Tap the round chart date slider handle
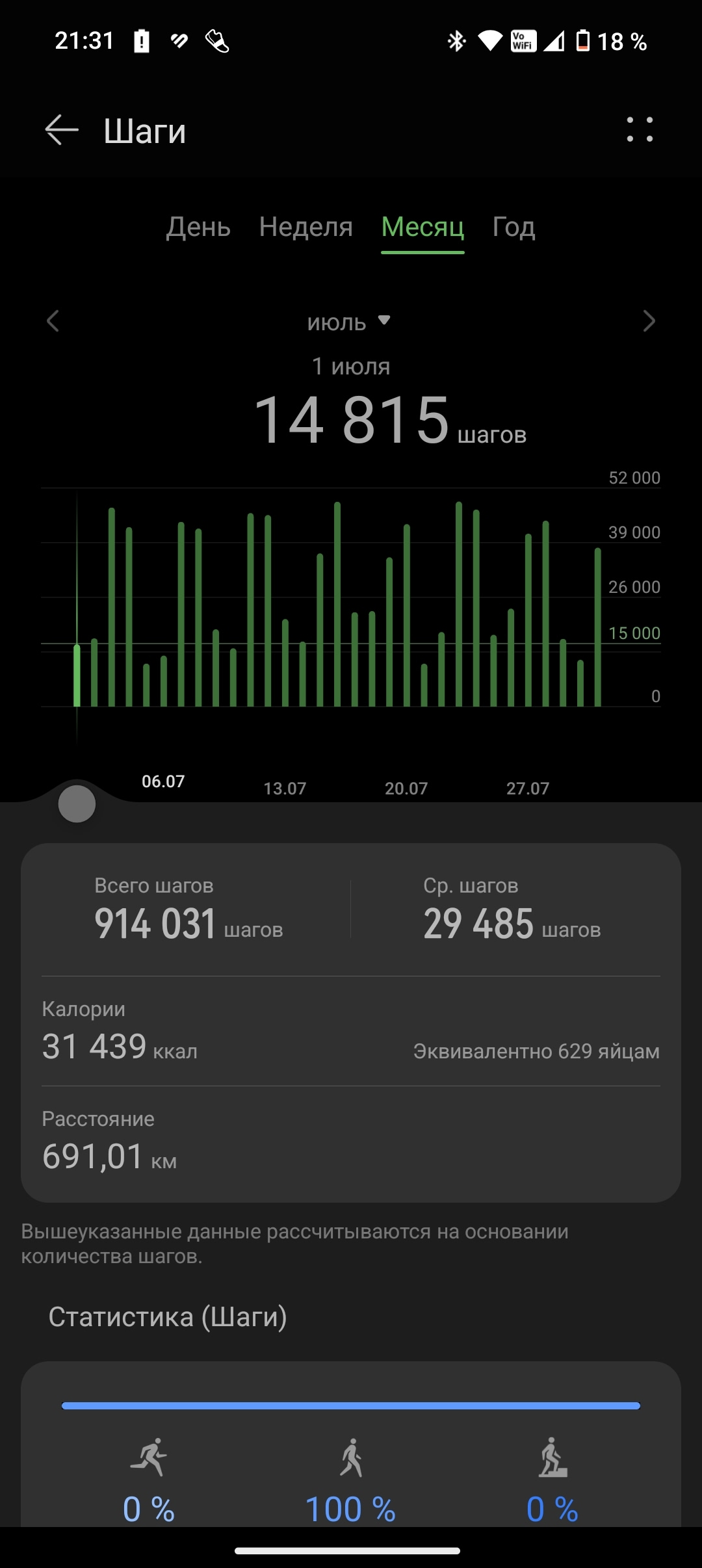702x1568 pixels. pyautogui.click(x=77, y=804)
